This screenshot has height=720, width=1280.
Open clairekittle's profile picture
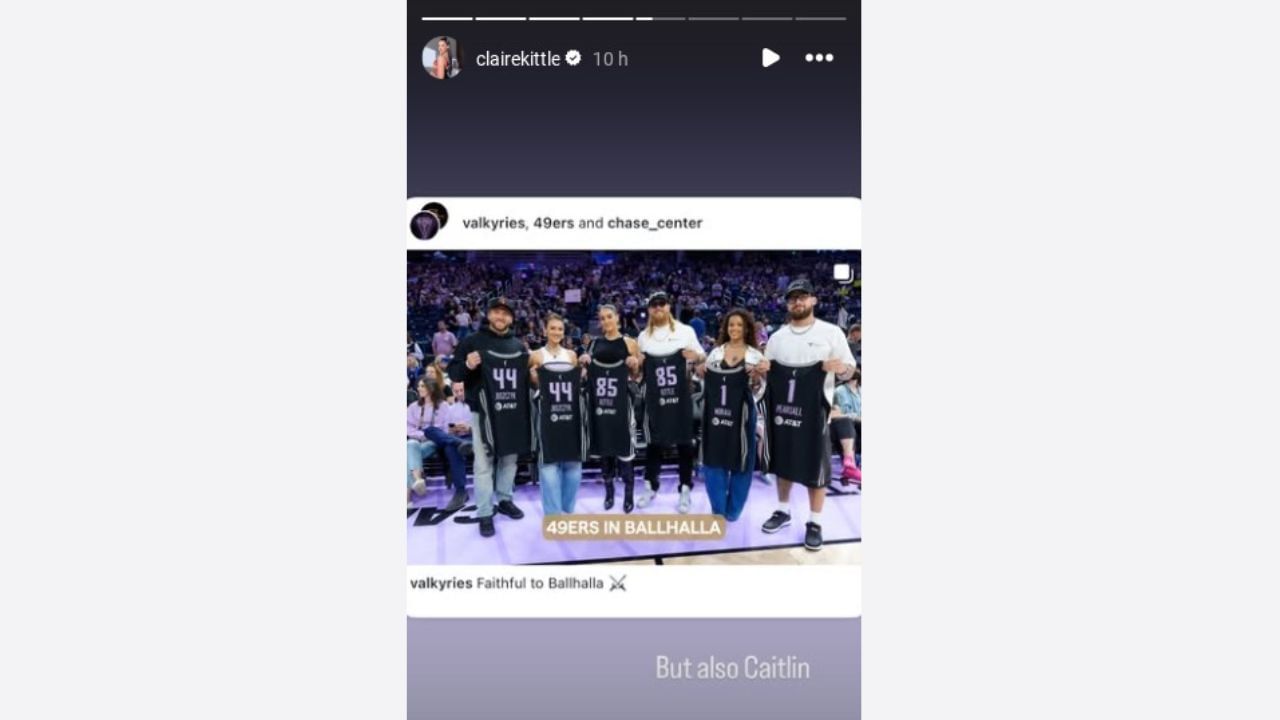click(441, 58)
